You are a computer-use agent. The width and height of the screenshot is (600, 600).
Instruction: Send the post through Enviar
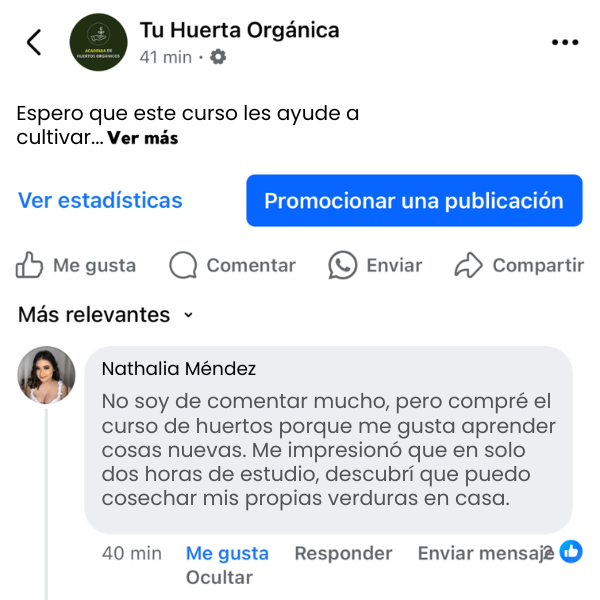(376, 265)
